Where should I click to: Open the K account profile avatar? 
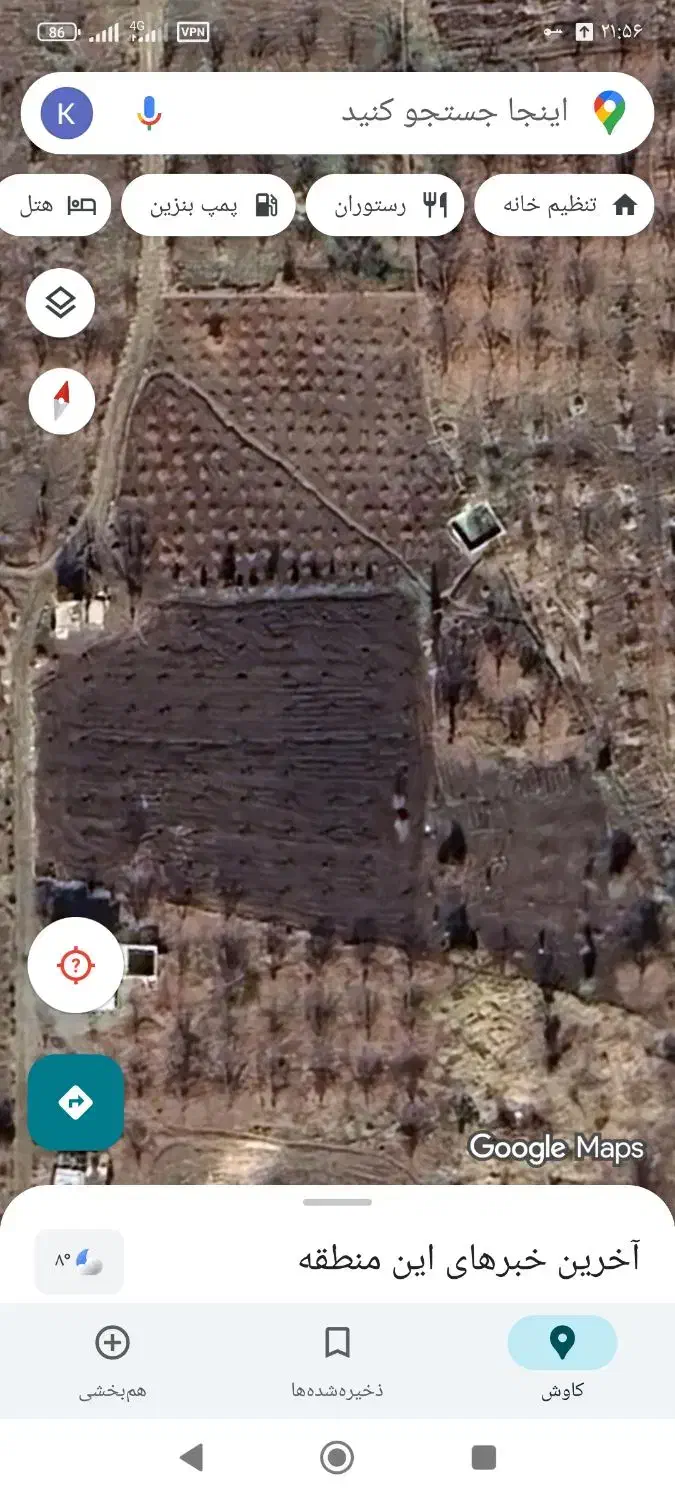pos(67,113)
